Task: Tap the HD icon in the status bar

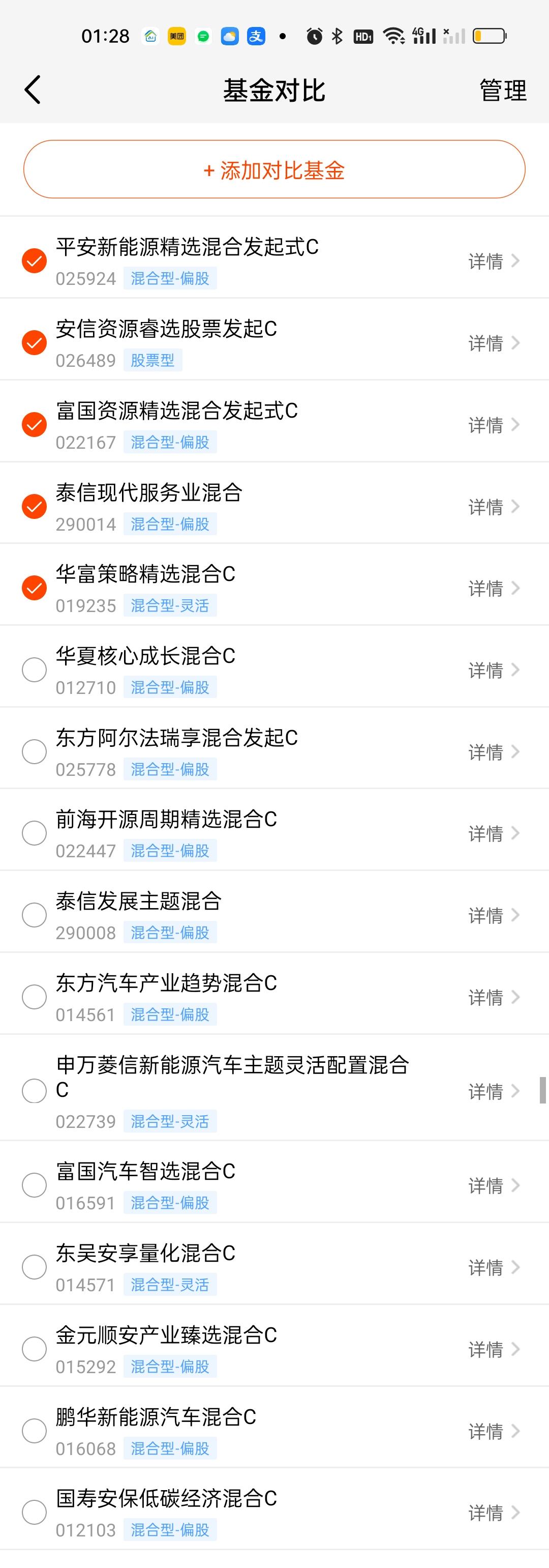Action: [363, 36]
